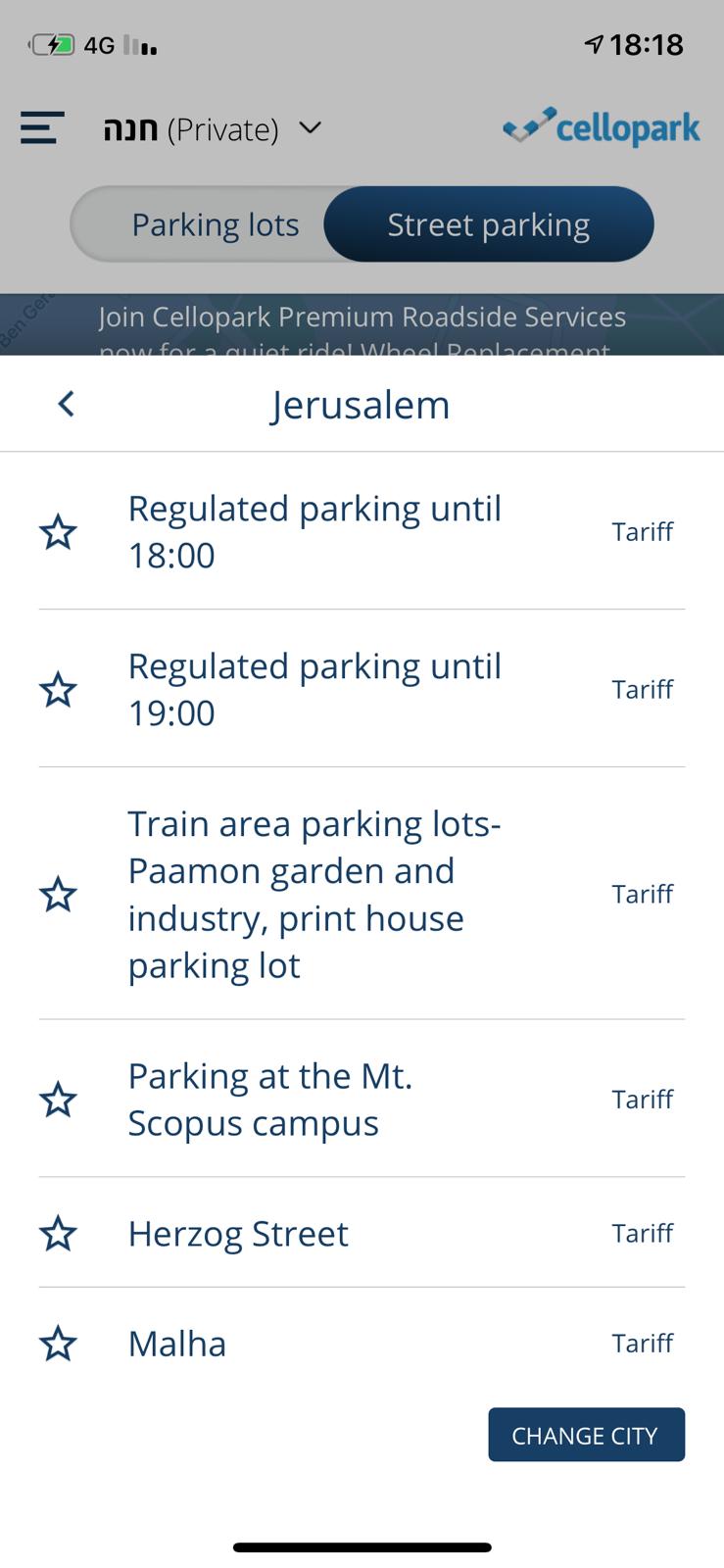Screen dimensions: 724x1568
Task: Select Parking at the Mt. Scopus campus
Action: point(270,1100)
